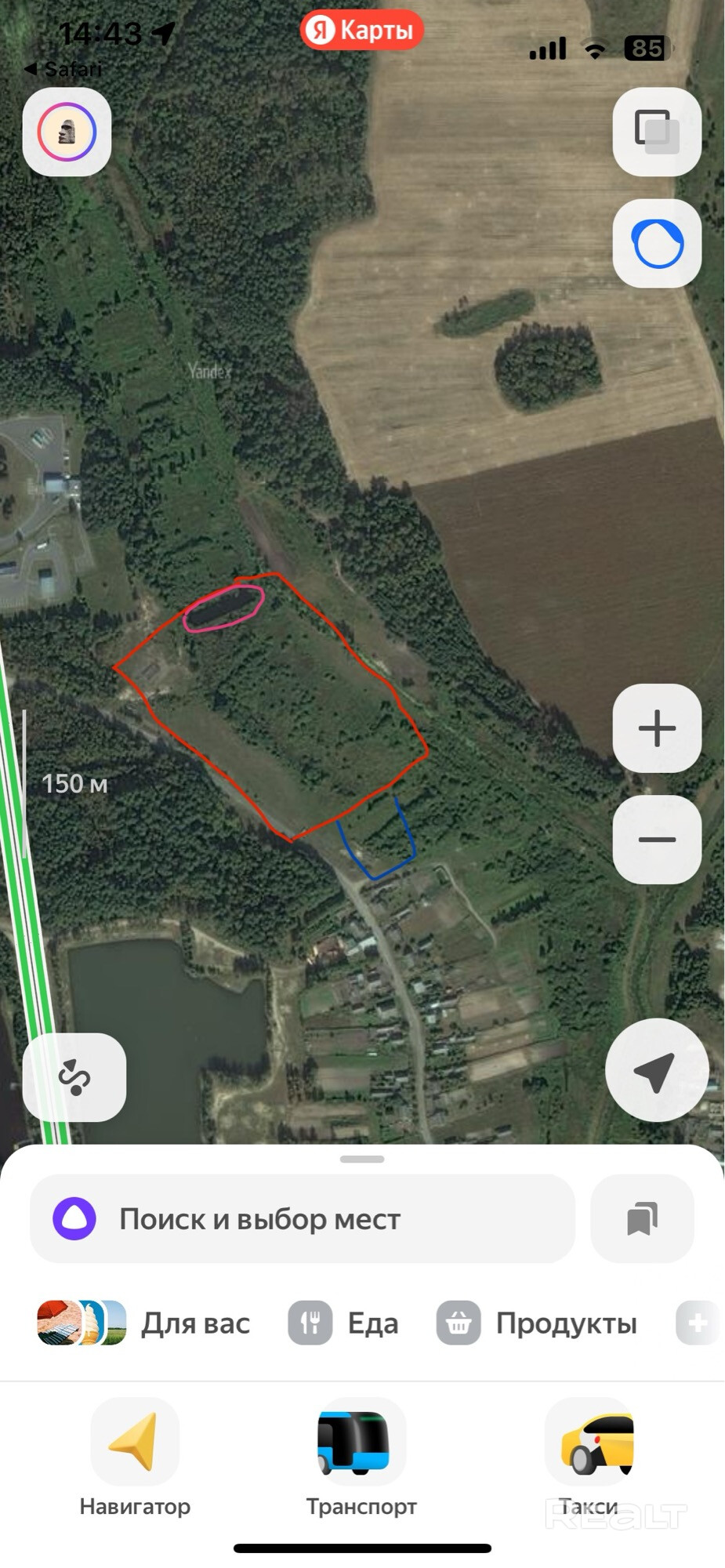Select the "Для вас" chip

point(144,1323)
